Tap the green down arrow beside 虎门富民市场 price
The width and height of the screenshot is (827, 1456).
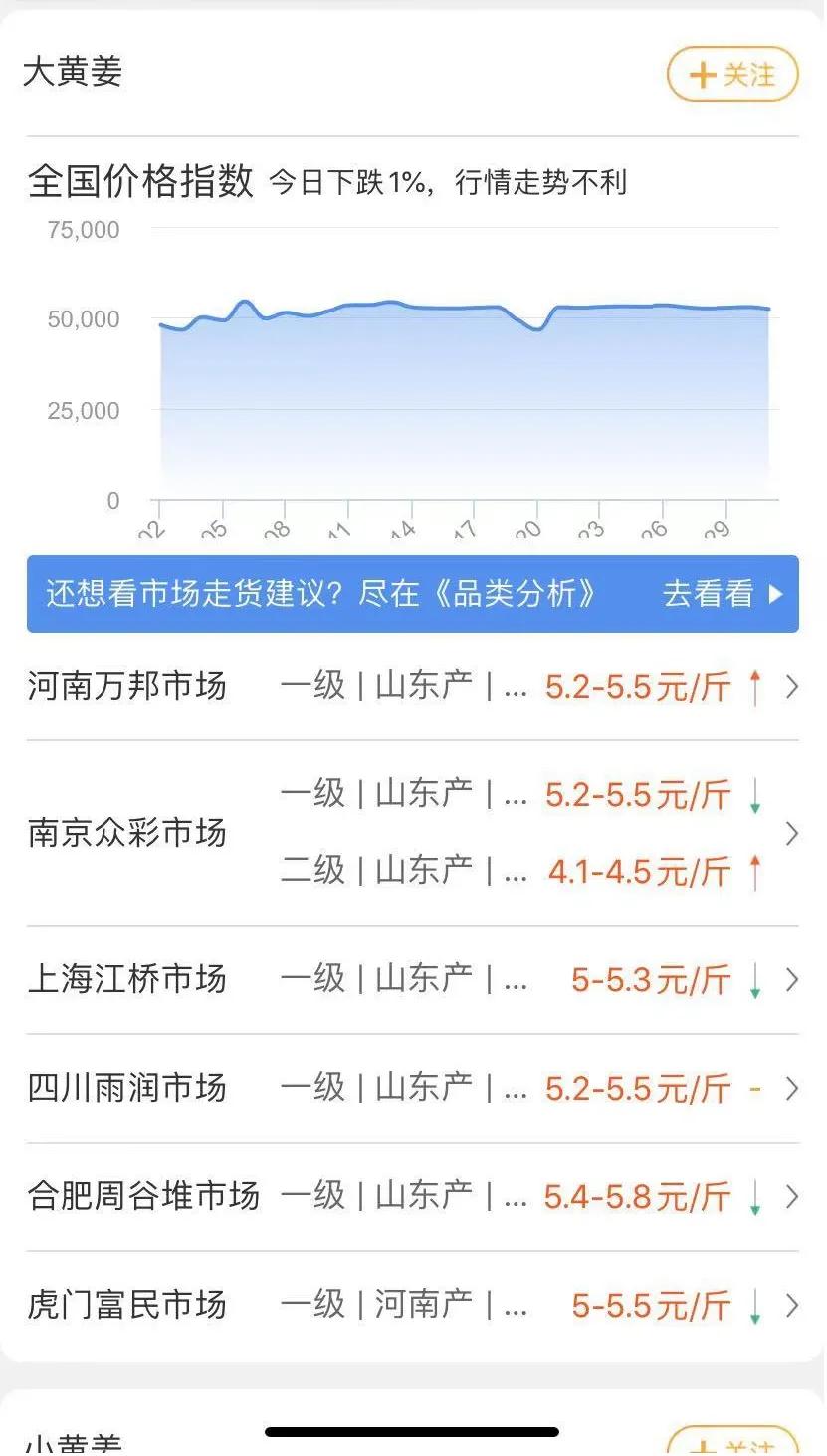(753, 1304)
